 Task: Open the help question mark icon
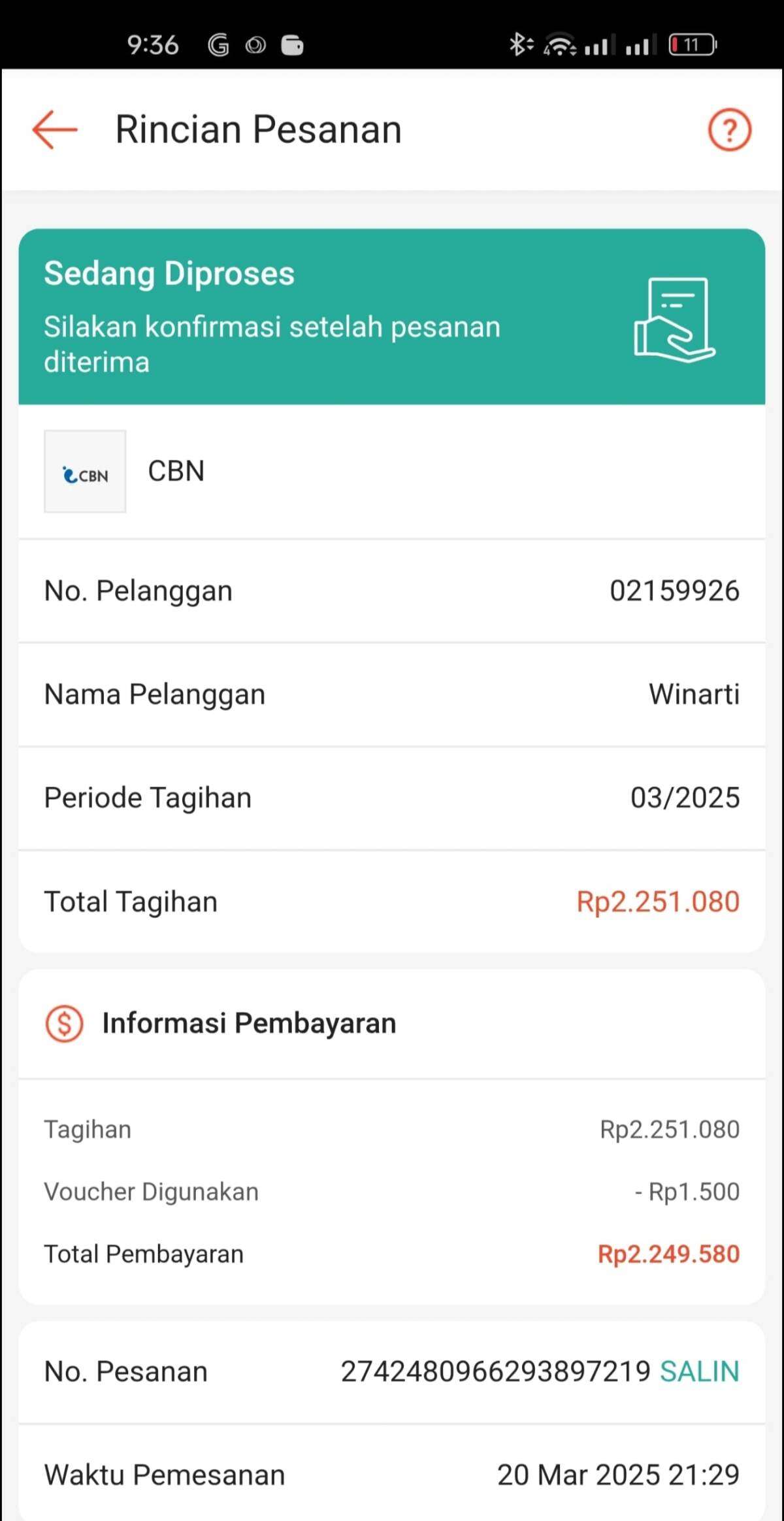tap(730, 129)
